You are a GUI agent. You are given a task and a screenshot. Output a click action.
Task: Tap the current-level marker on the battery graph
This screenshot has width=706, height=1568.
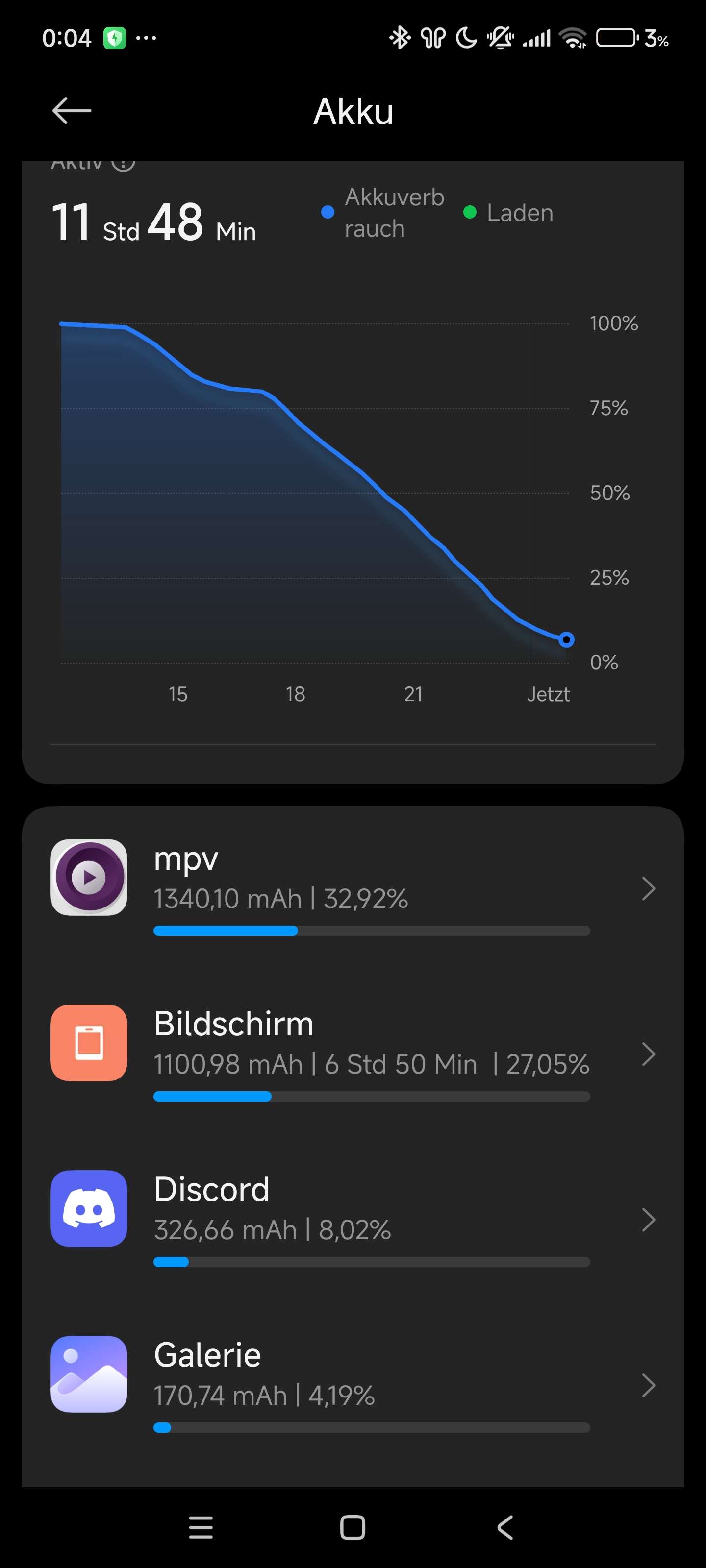pos(566,639)
